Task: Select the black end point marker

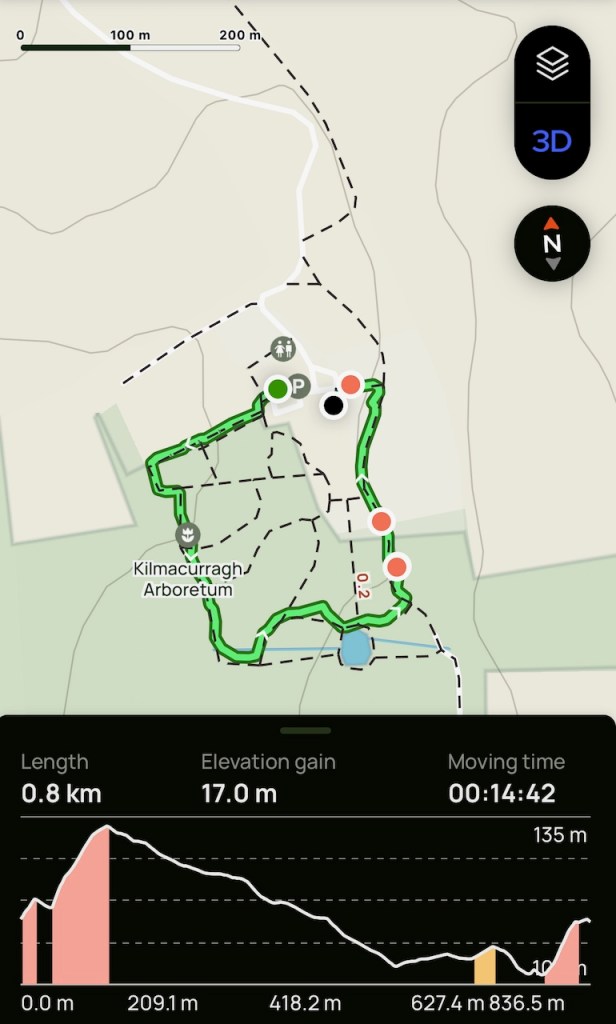Action: (333, 405)
